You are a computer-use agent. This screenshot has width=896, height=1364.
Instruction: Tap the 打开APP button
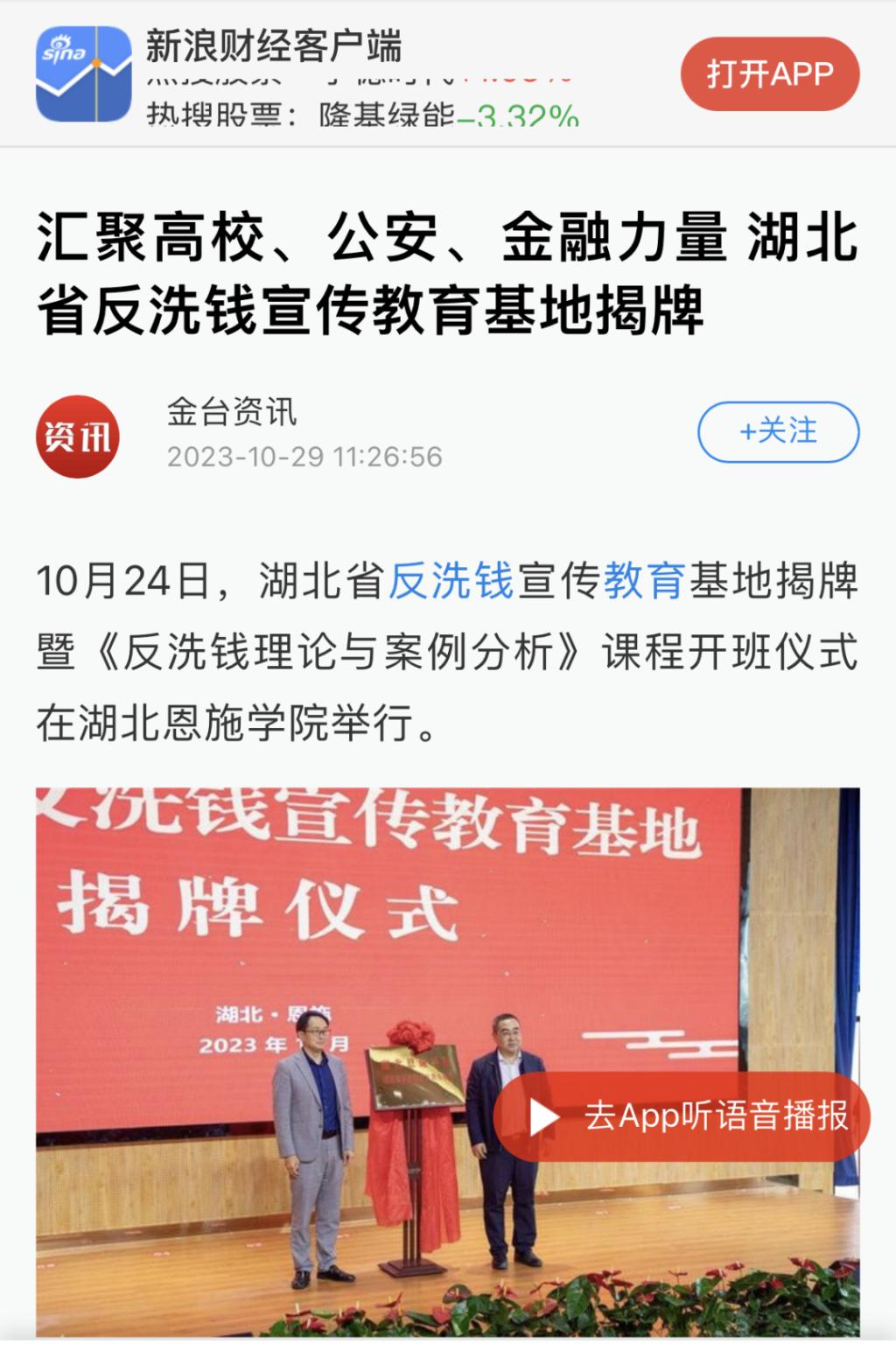(769, 74)
